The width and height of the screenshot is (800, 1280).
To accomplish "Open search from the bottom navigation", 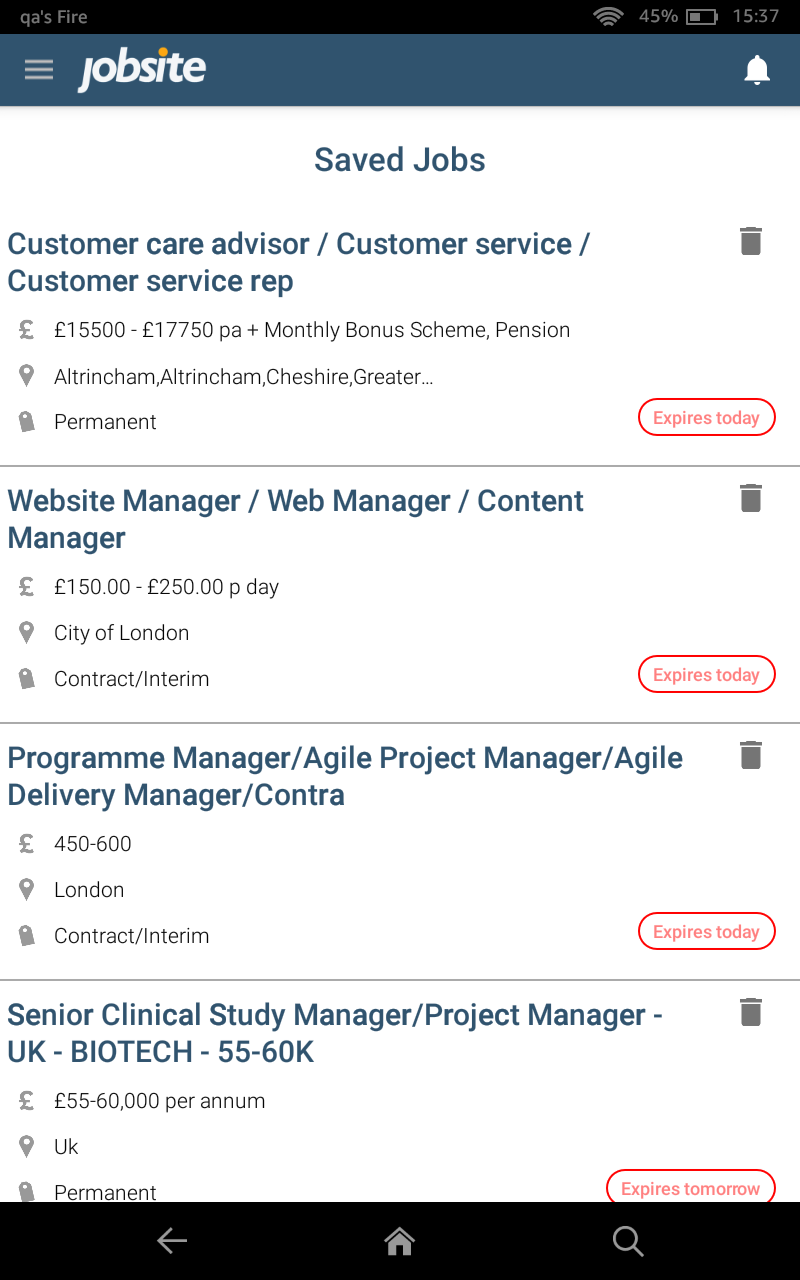I will point(628,1240).
